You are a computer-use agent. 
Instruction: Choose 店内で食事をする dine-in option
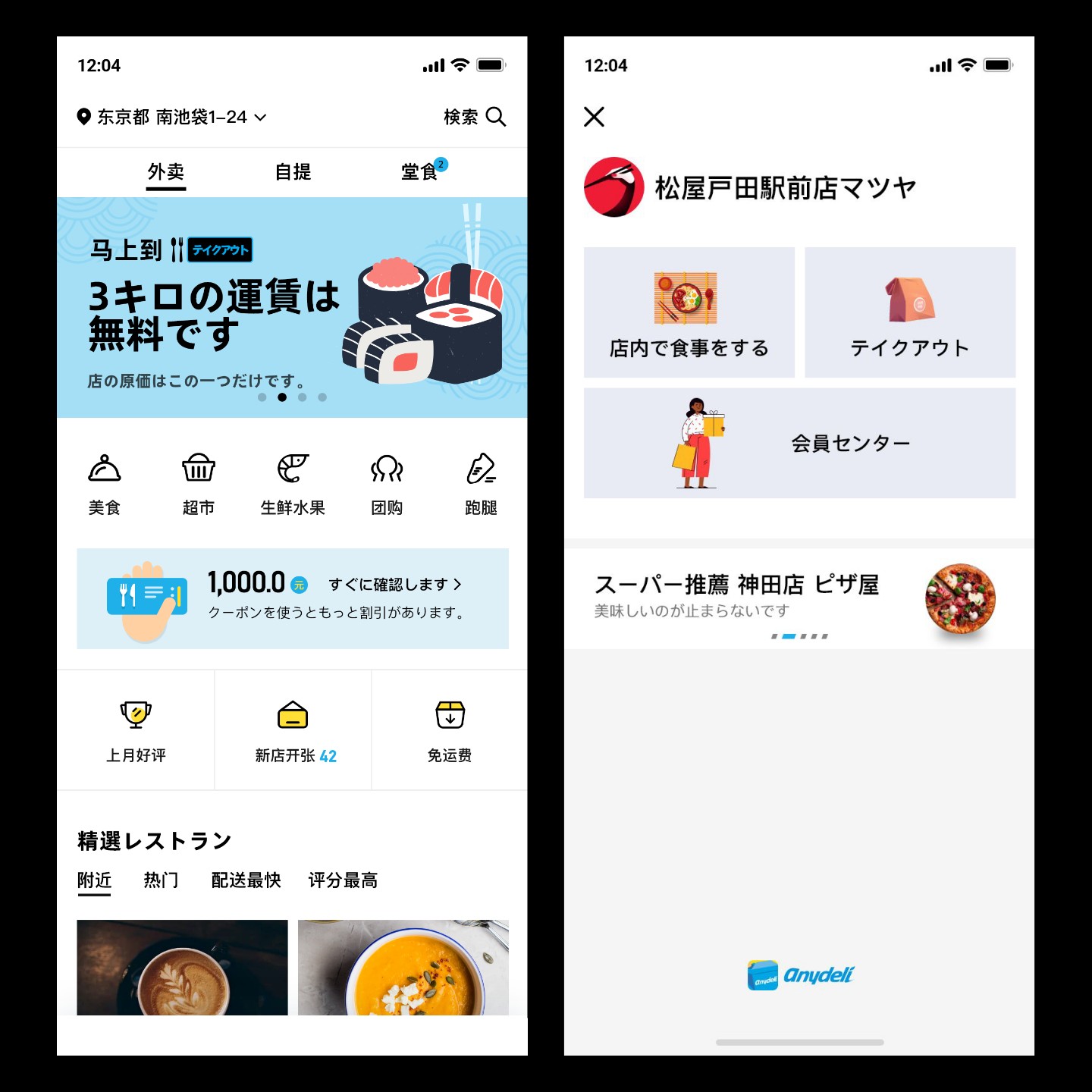click(x=689, y=312)
